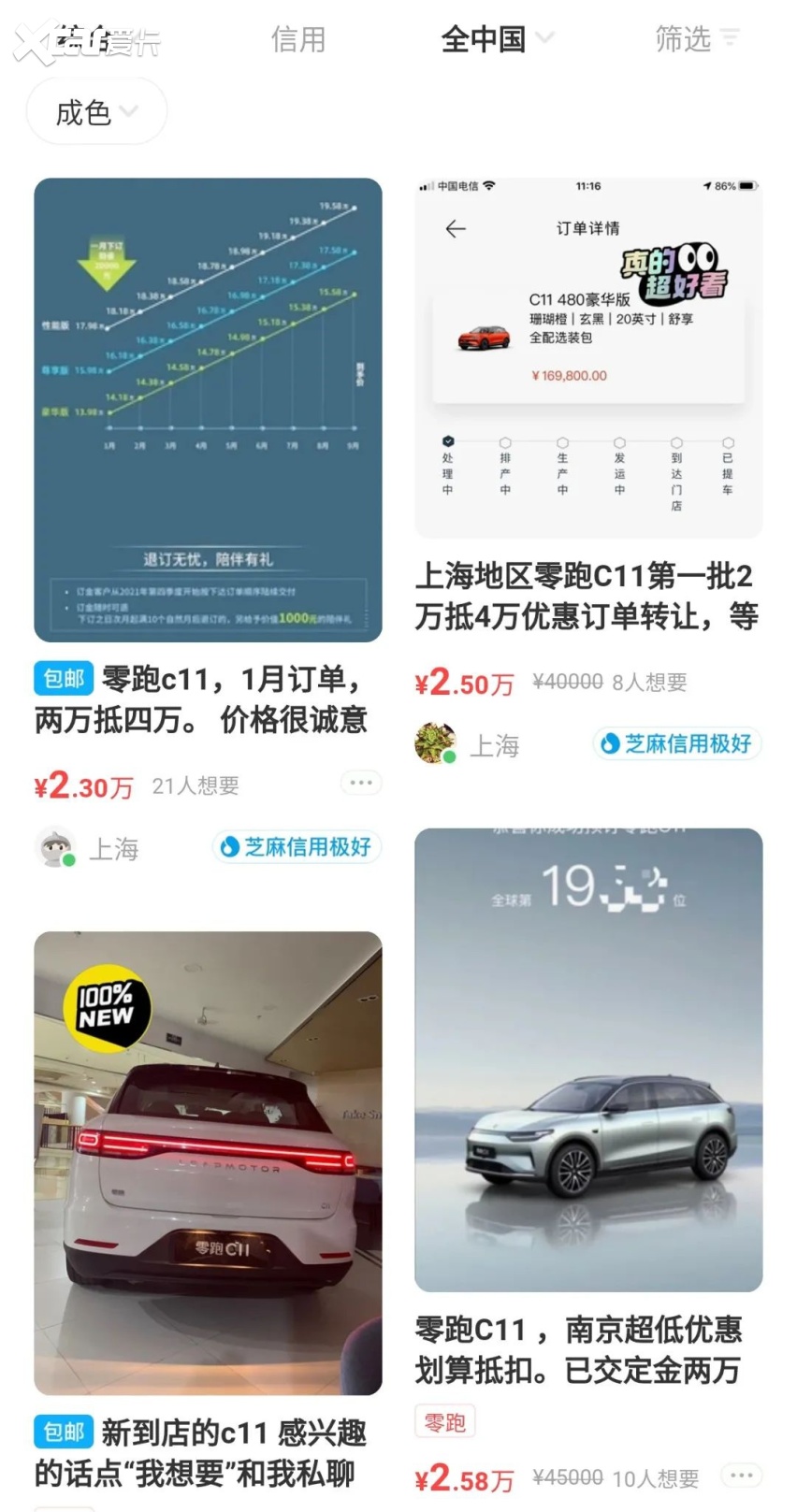This screenshot has height=1512, width=797.
Task: Switch to the 信用 sort tab
Action: click(297, 39)
